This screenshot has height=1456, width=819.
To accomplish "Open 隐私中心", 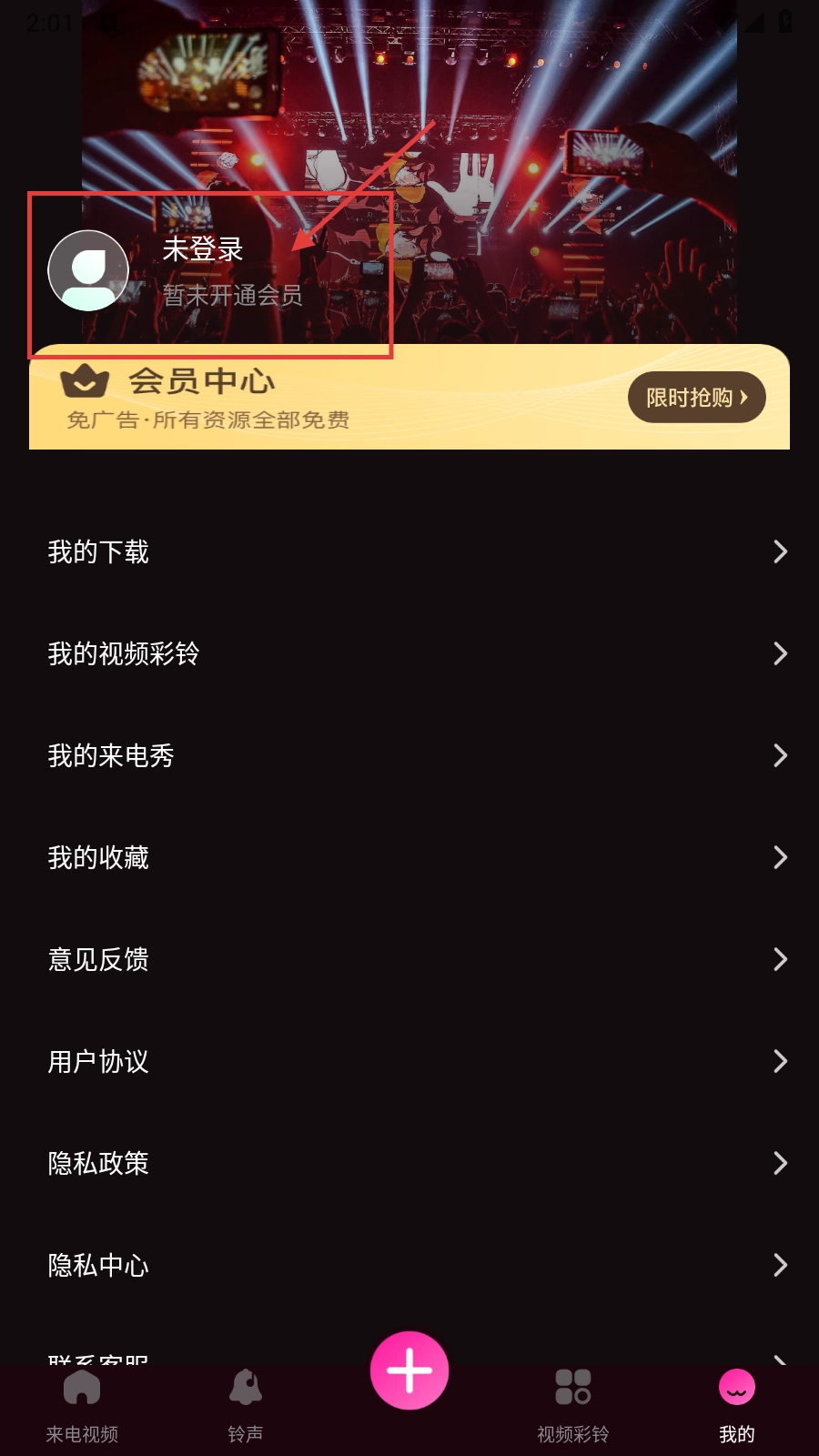I will 409,1265.
